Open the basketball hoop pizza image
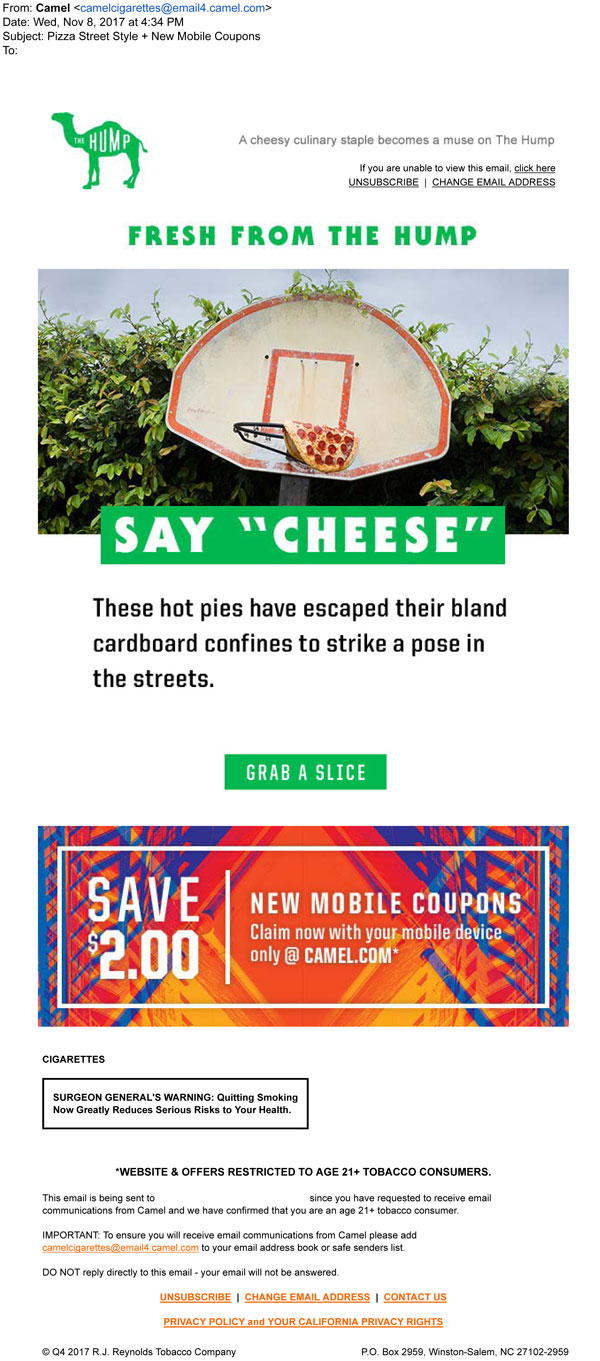 303,400
